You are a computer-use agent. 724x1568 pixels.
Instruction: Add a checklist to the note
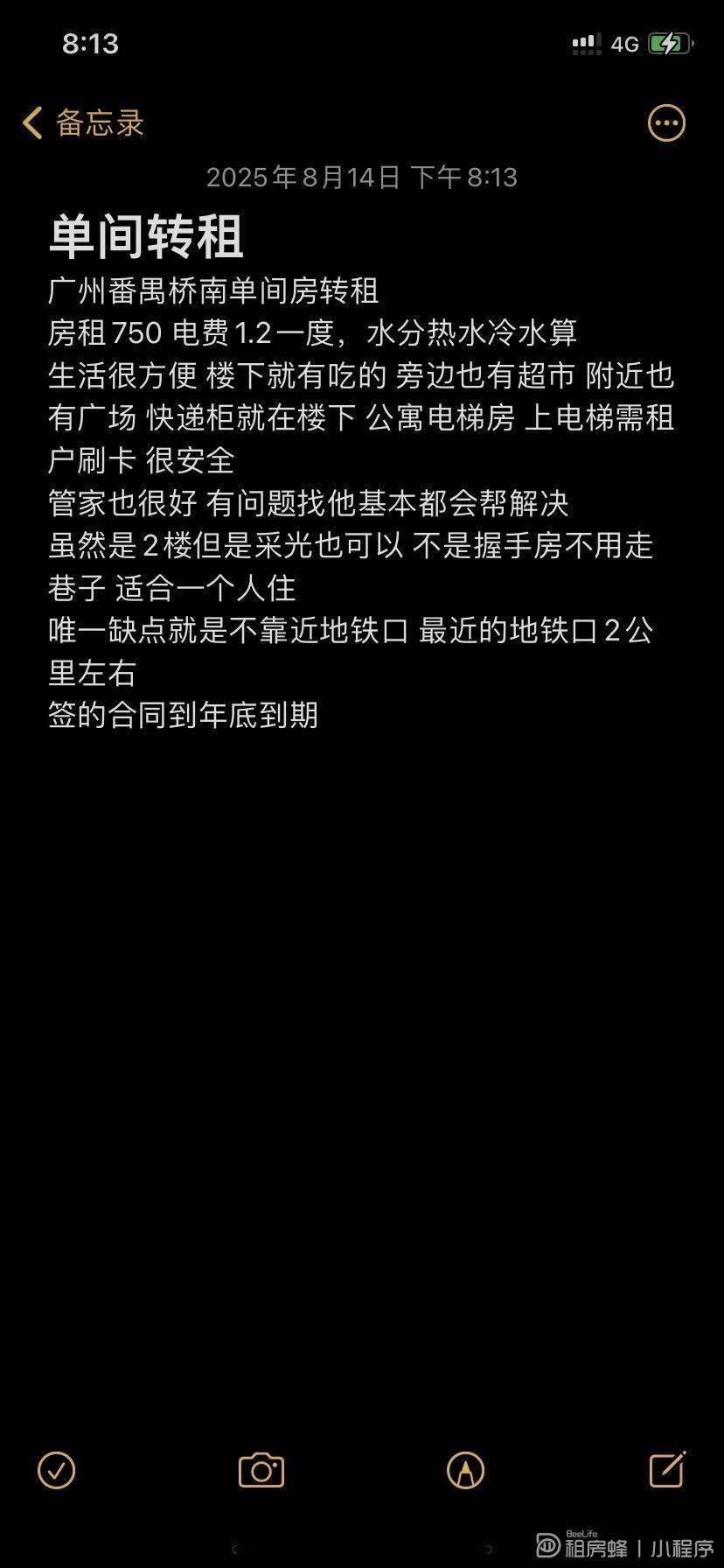click(x=57, y=1470)
